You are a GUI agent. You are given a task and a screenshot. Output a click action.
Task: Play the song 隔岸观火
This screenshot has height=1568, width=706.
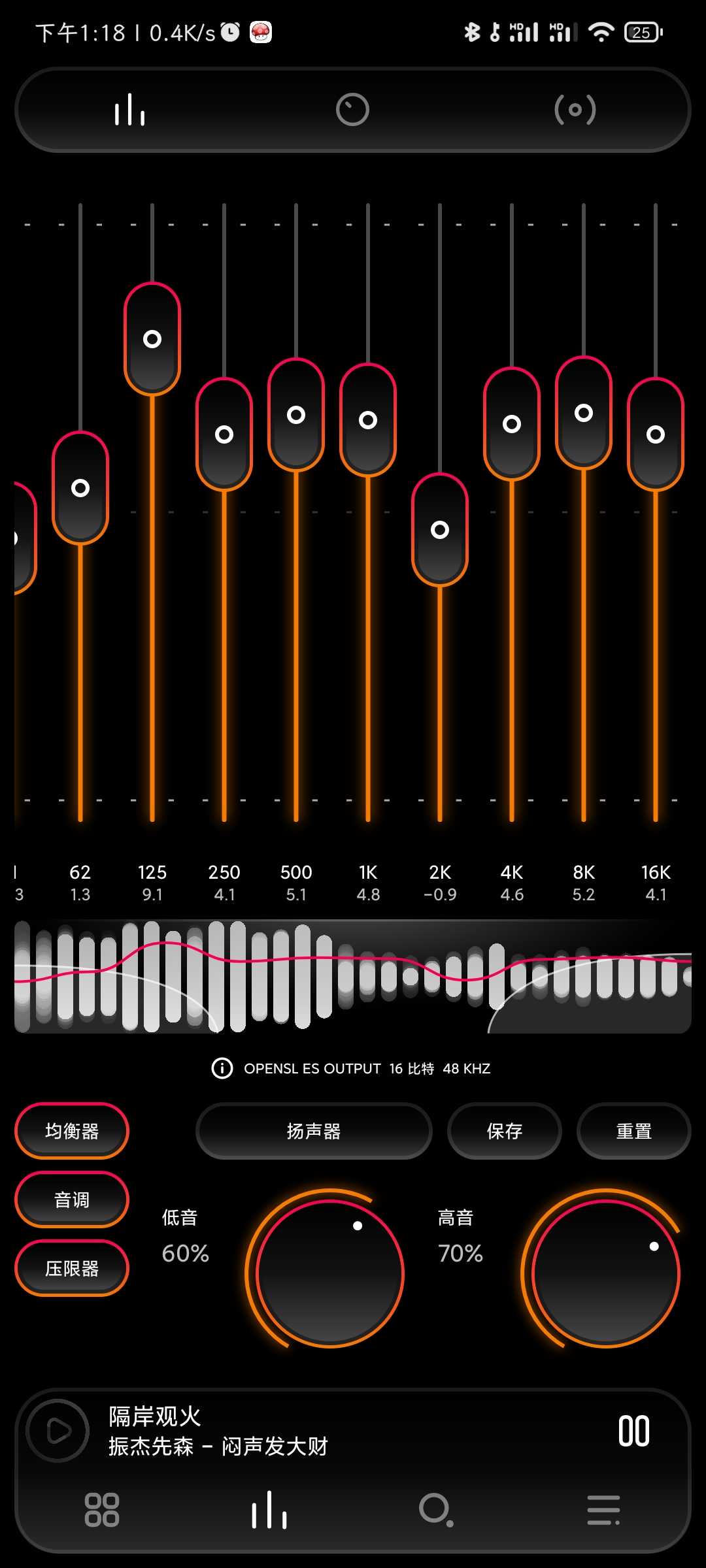point(58,1431)
